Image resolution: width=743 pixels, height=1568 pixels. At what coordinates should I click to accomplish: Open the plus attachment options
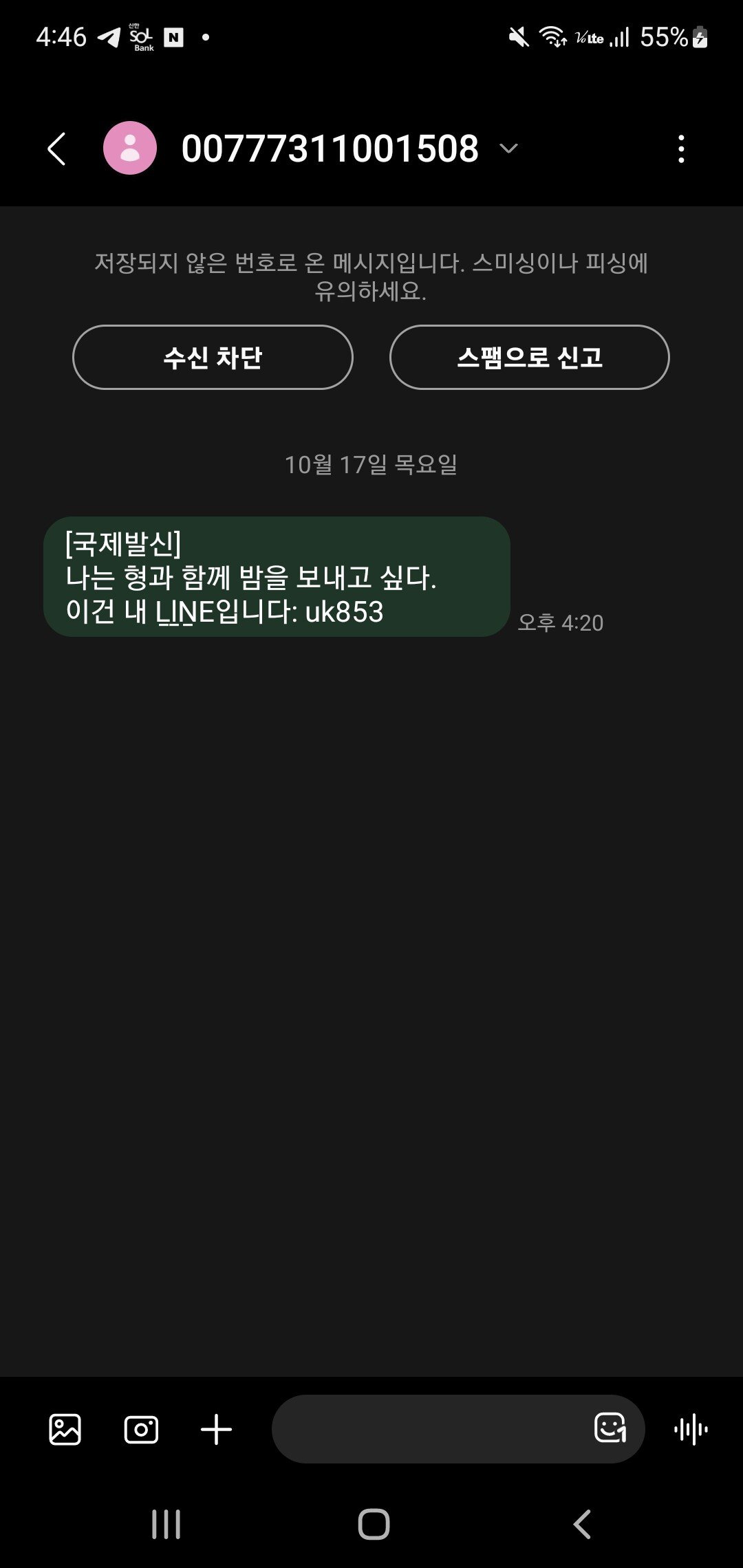point(216,1429)
